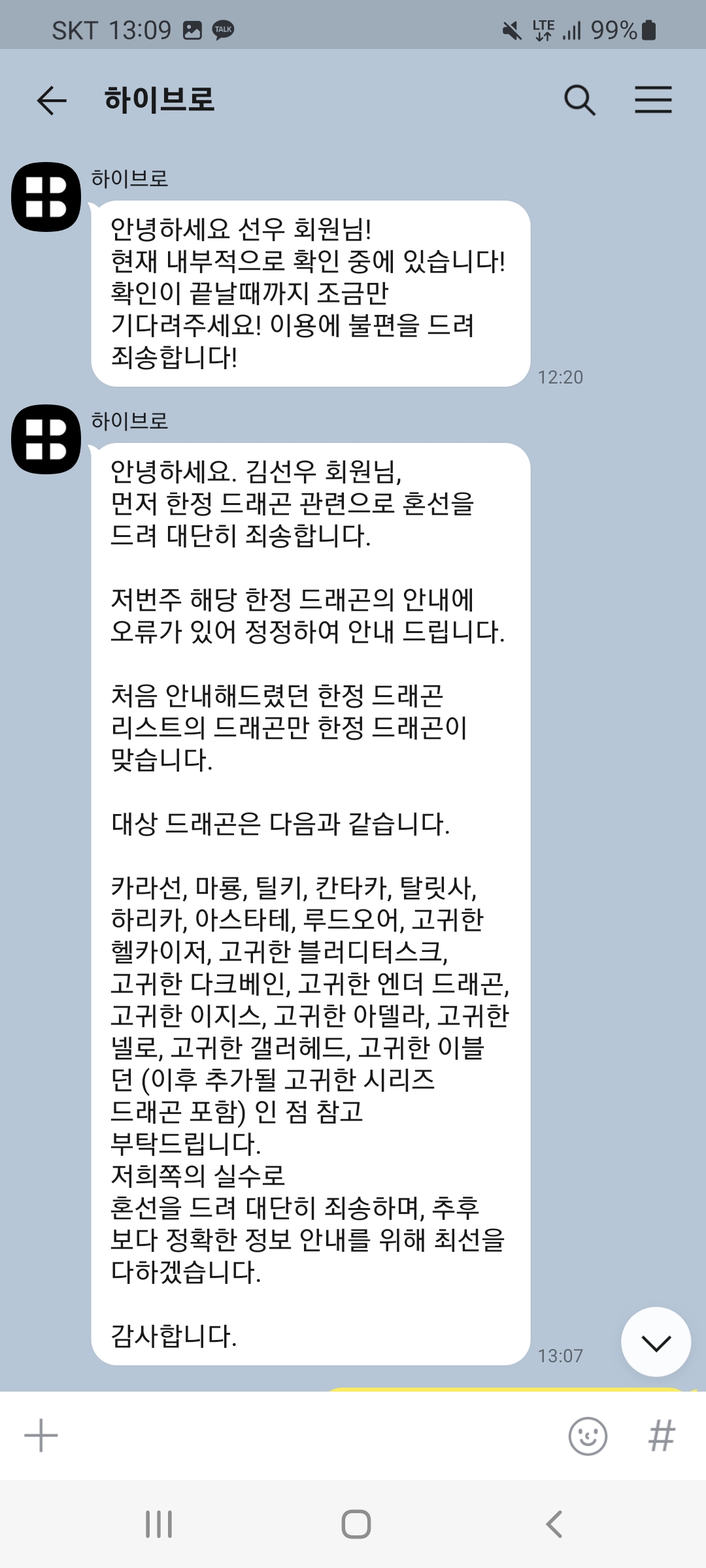Open 하이브로 profile from 12:20 message avatar
The width and height of the screenshot is (706, 1568).
pos(46,197)
